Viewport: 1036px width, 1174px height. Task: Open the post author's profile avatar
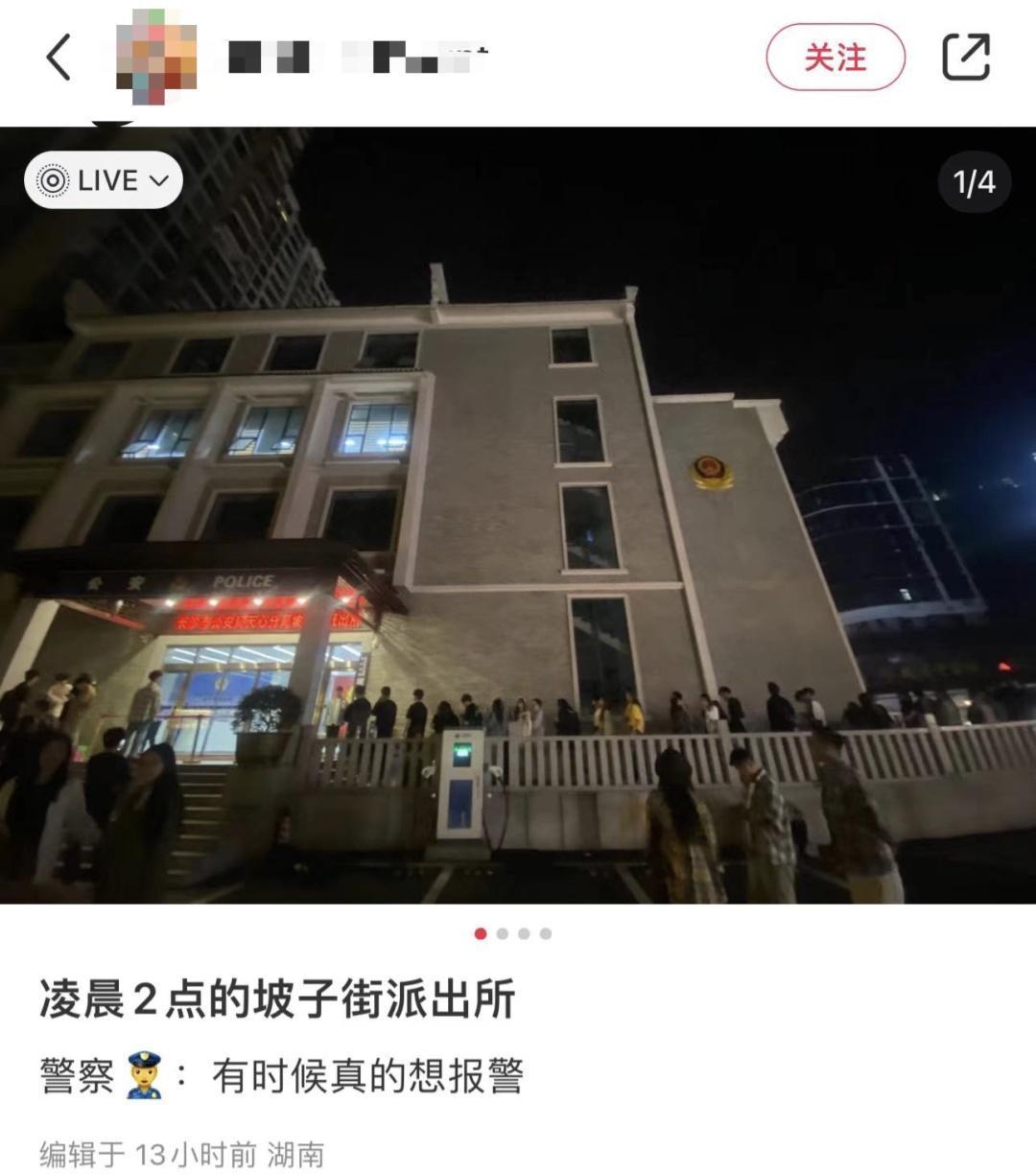coord(156,57)
